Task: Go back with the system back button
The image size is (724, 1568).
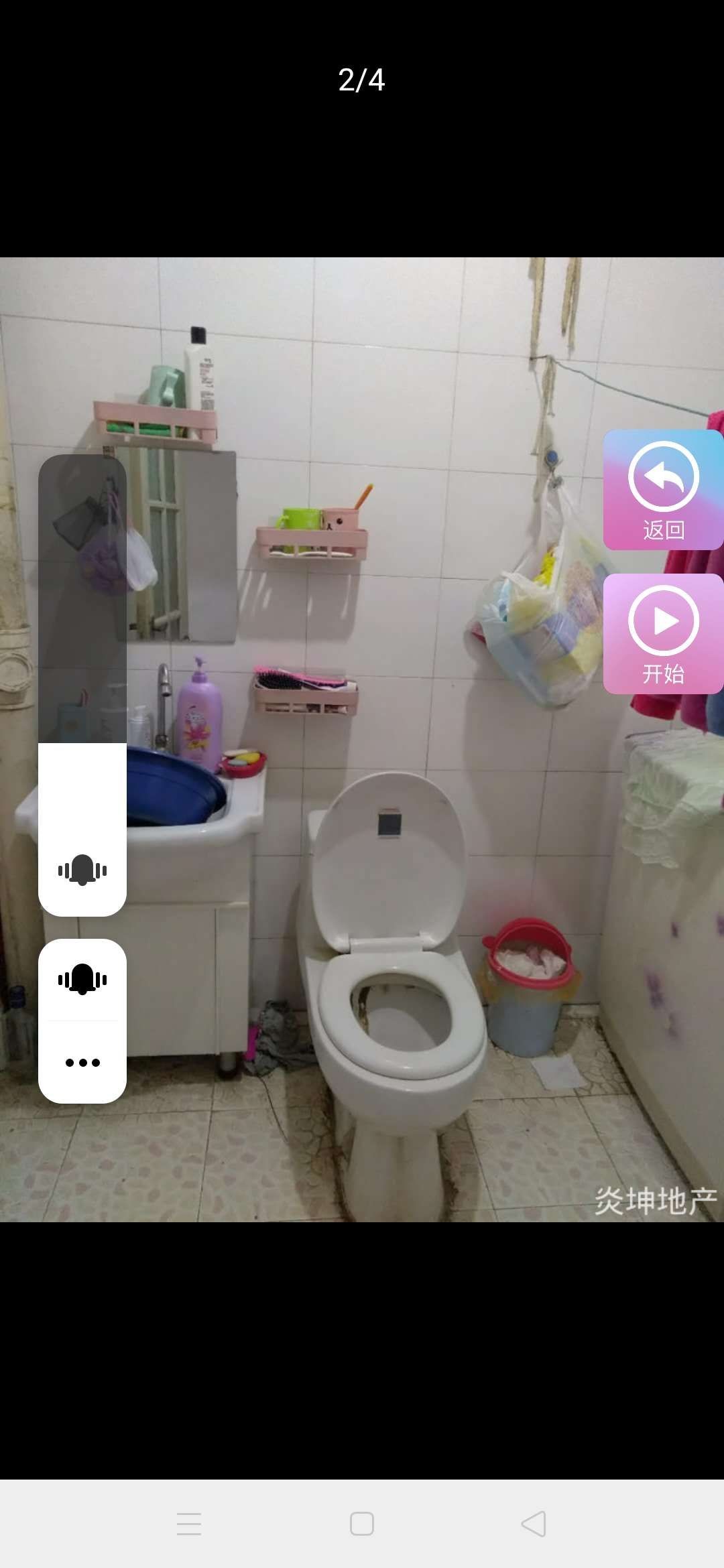Action: 534,1523
